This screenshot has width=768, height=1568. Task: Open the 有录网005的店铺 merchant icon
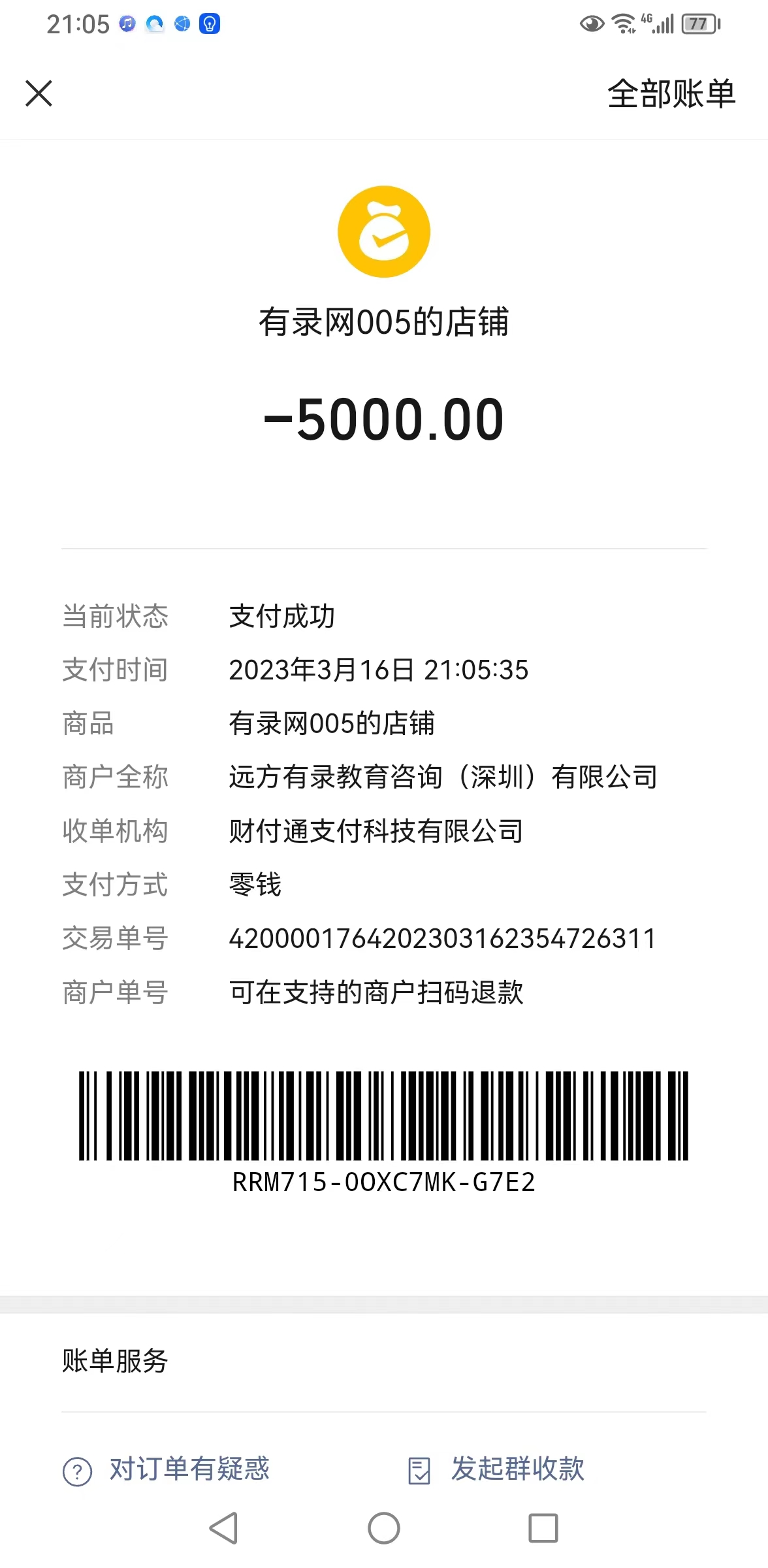pyautogui.click(x=383, y=232)
